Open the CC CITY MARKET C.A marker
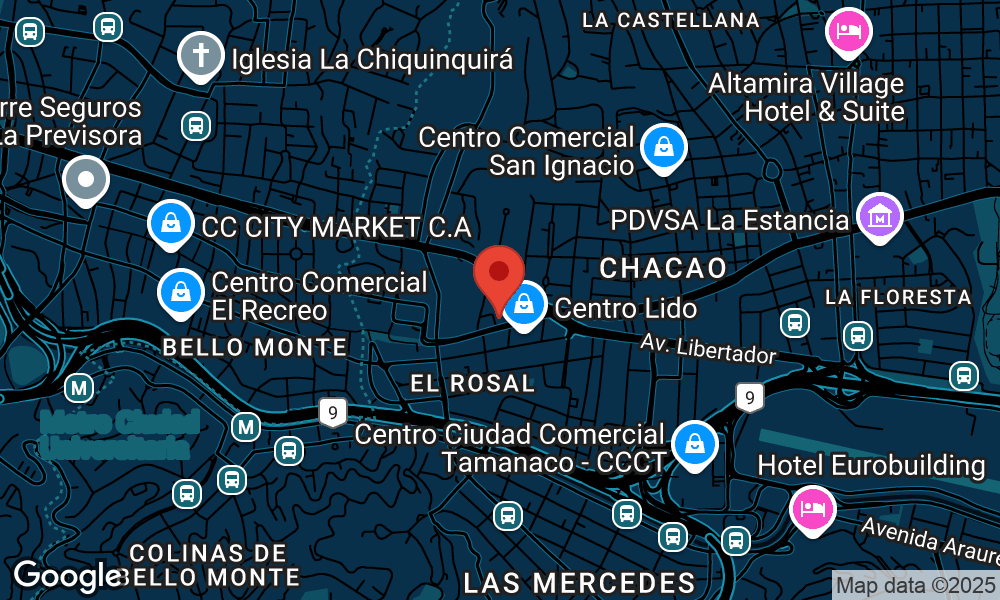 tap(171, 223)
